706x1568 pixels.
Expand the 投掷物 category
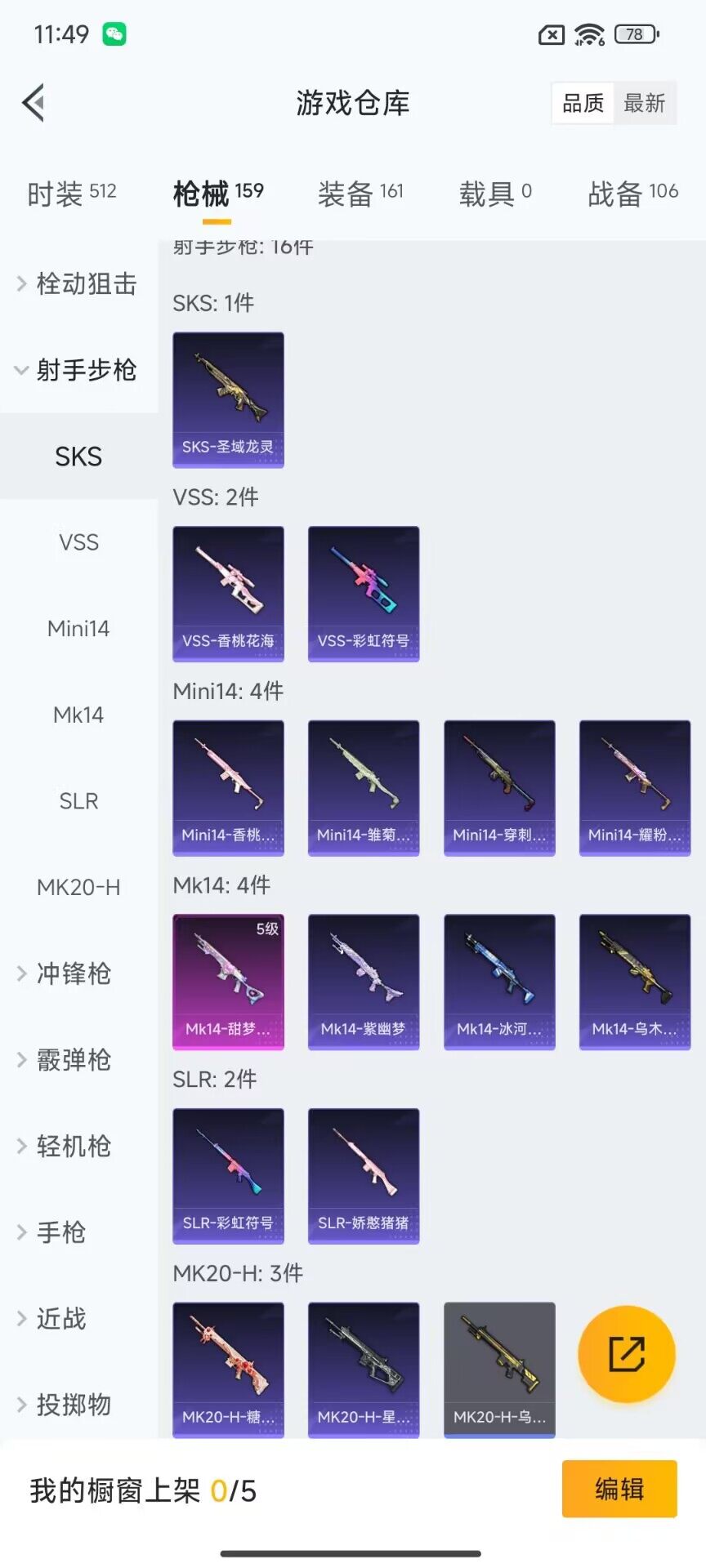tap(74, 1405)
